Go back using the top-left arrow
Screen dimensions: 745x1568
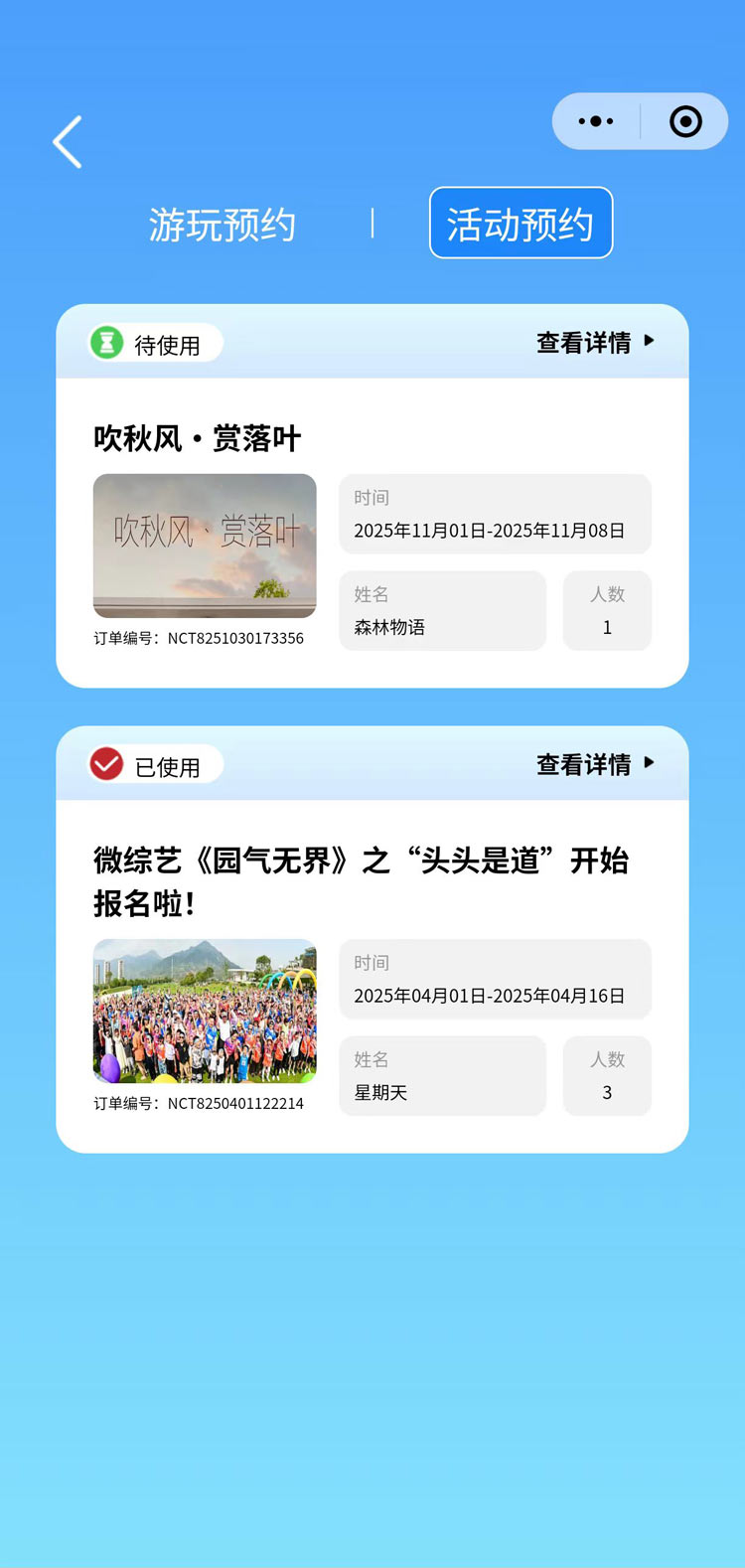pyautogui.click(x=68, y=142)
